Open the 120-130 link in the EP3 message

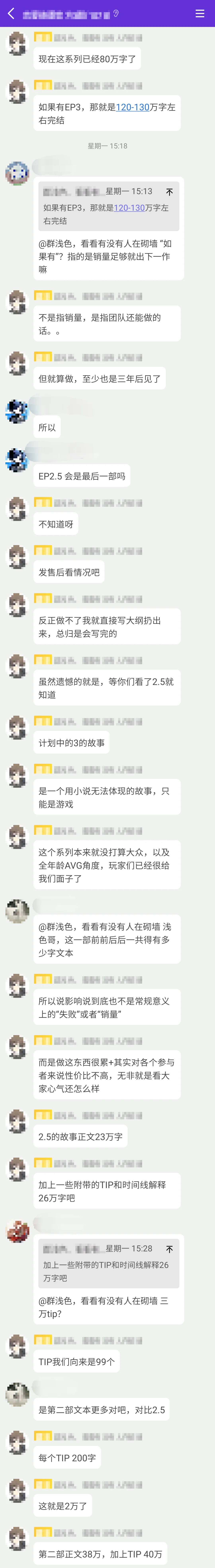(x=132, y=107)
